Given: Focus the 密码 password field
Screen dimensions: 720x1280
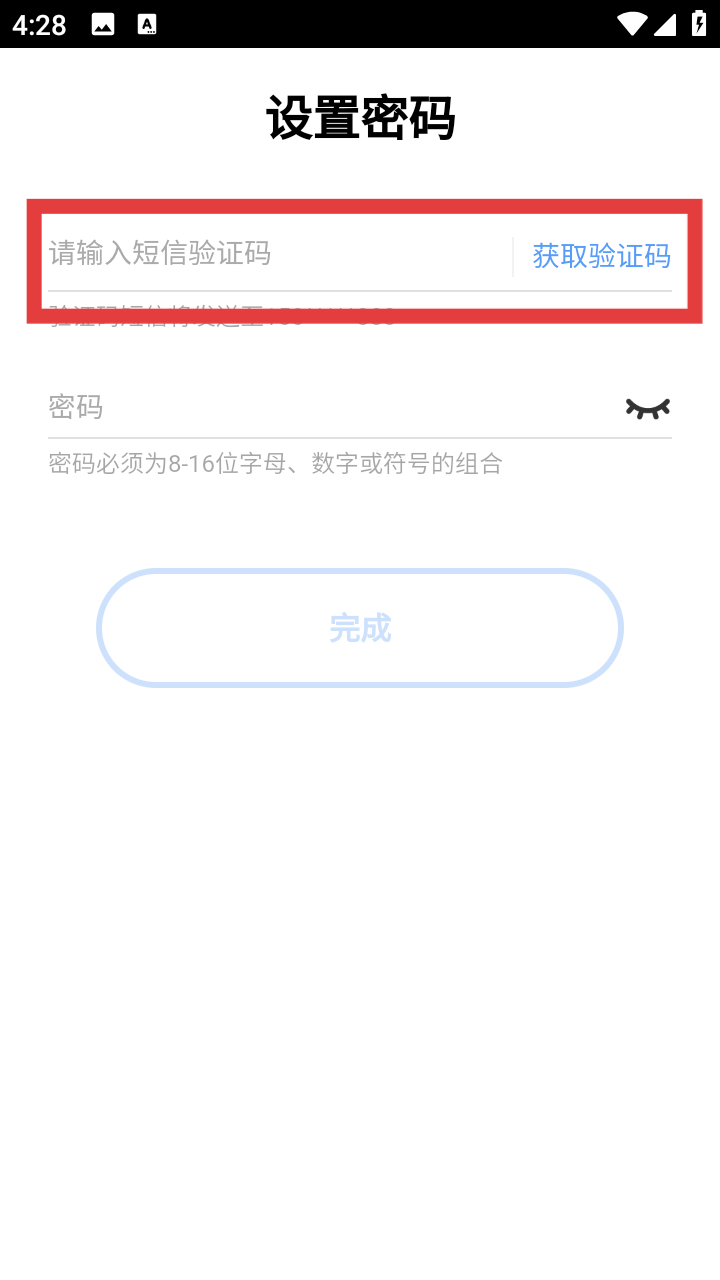Looking at the screenshot, I should pos(332,407).
